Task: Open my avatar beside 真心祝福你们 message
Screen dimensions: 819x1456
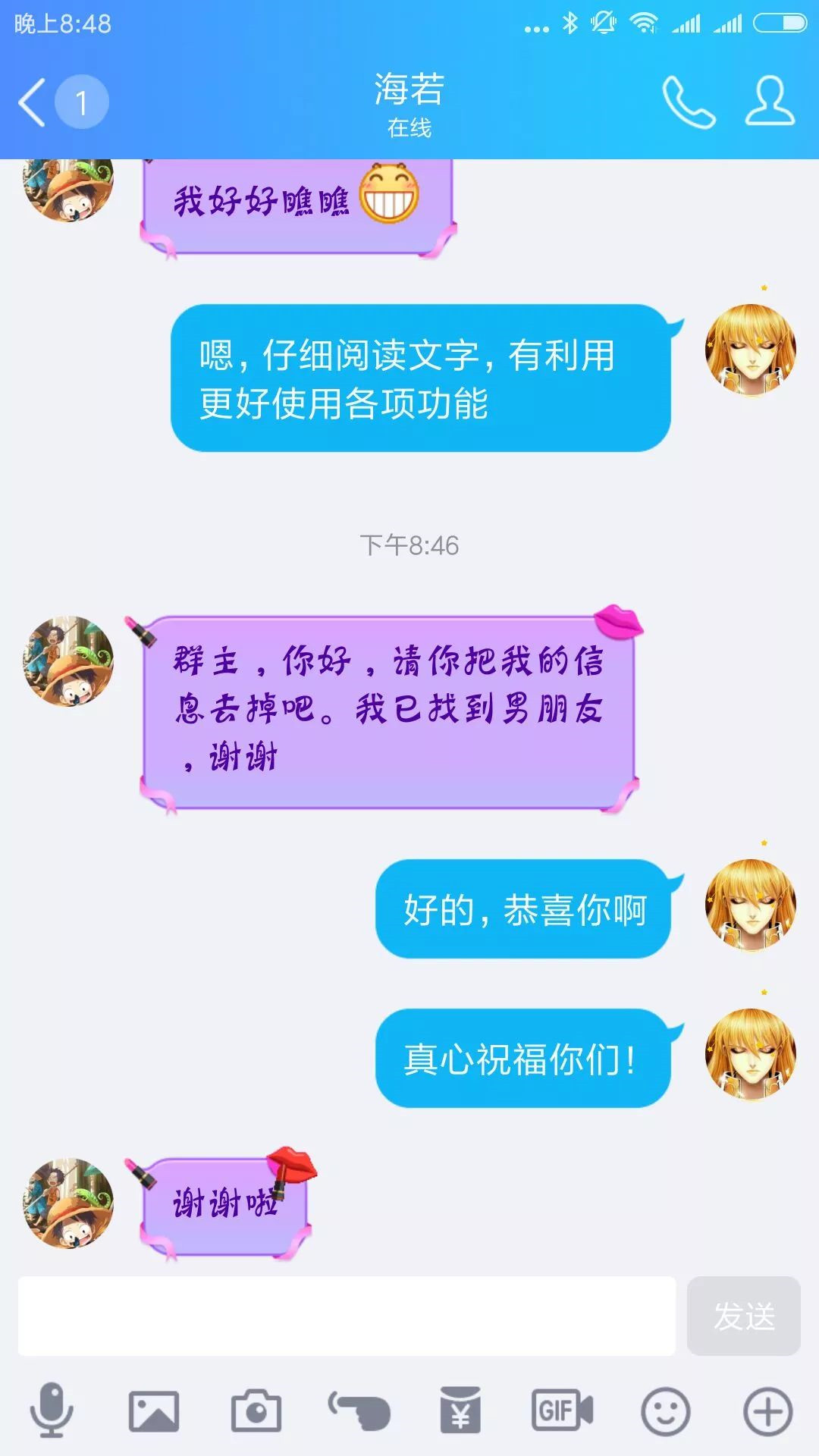Action: coord(750,1054)
